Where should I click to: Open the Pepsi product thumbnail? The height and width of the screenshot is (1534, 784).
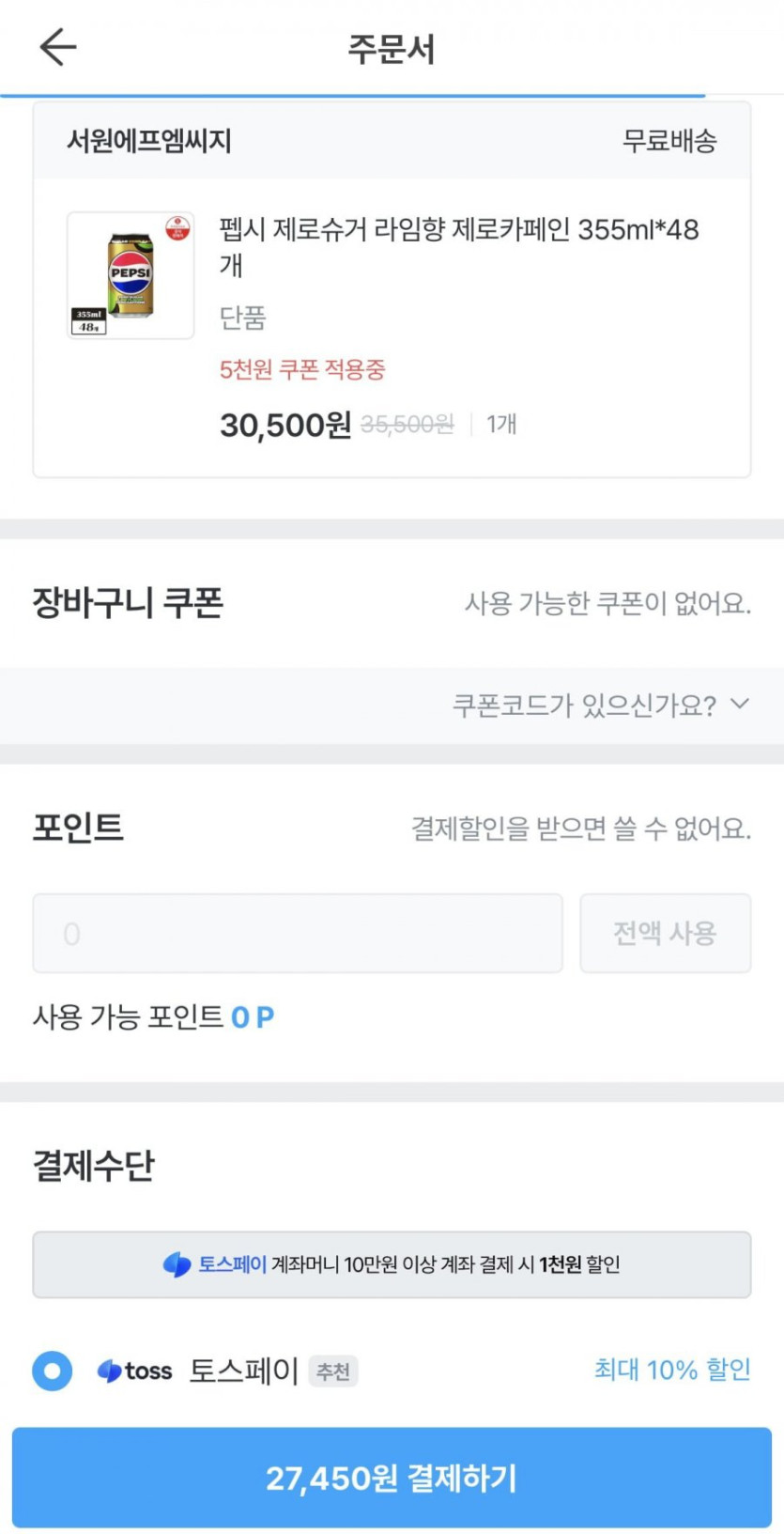point(131,275)
